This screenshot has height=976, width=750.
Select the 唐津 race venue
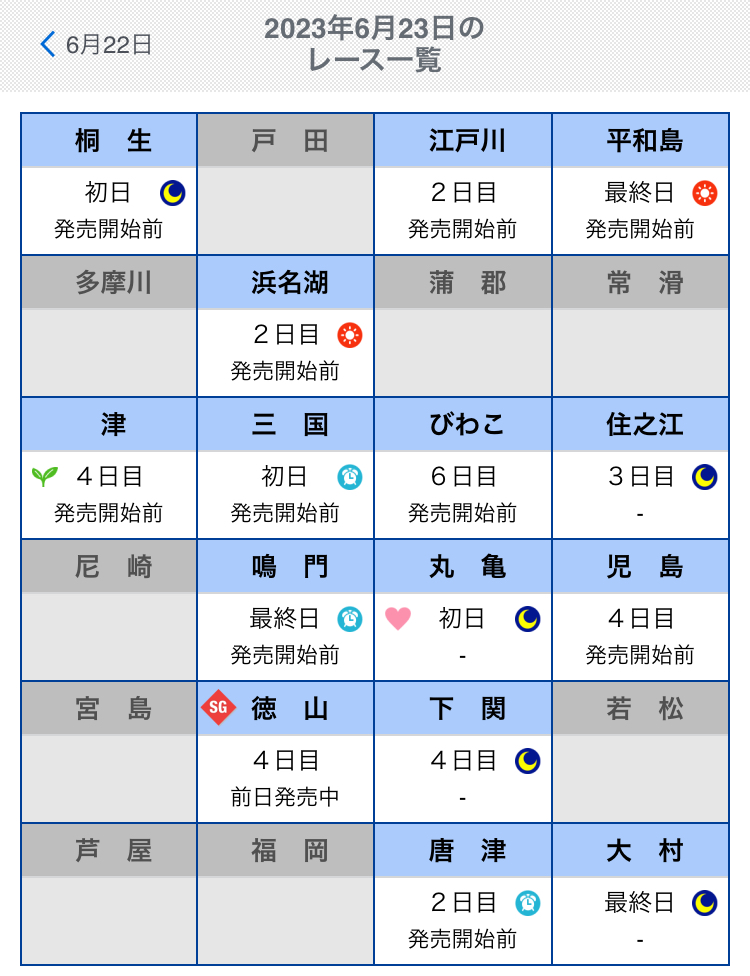[463, 894]
